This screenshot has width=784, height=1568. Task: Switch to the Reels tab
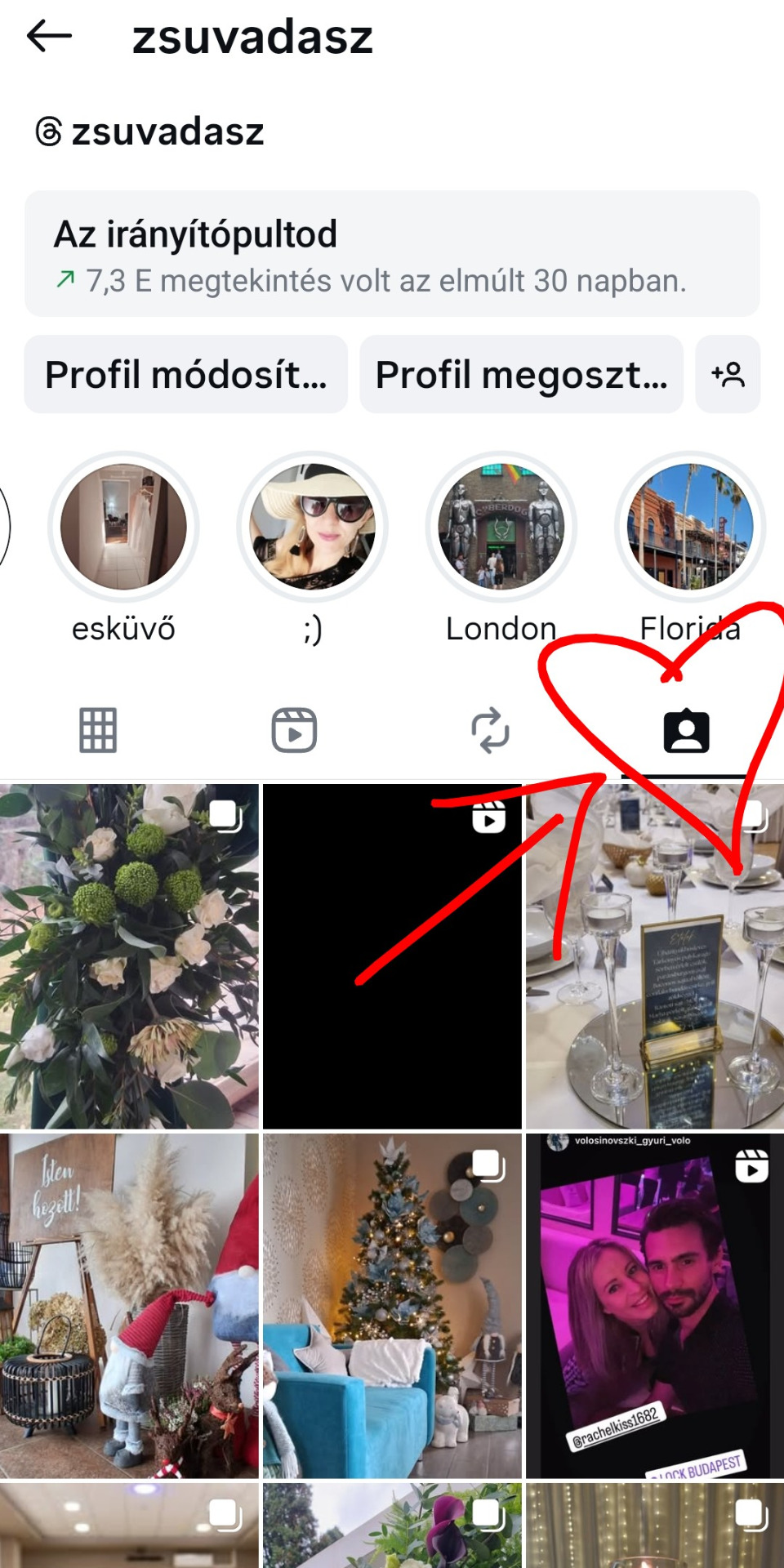pyautogui.click(x=294, y=730)
